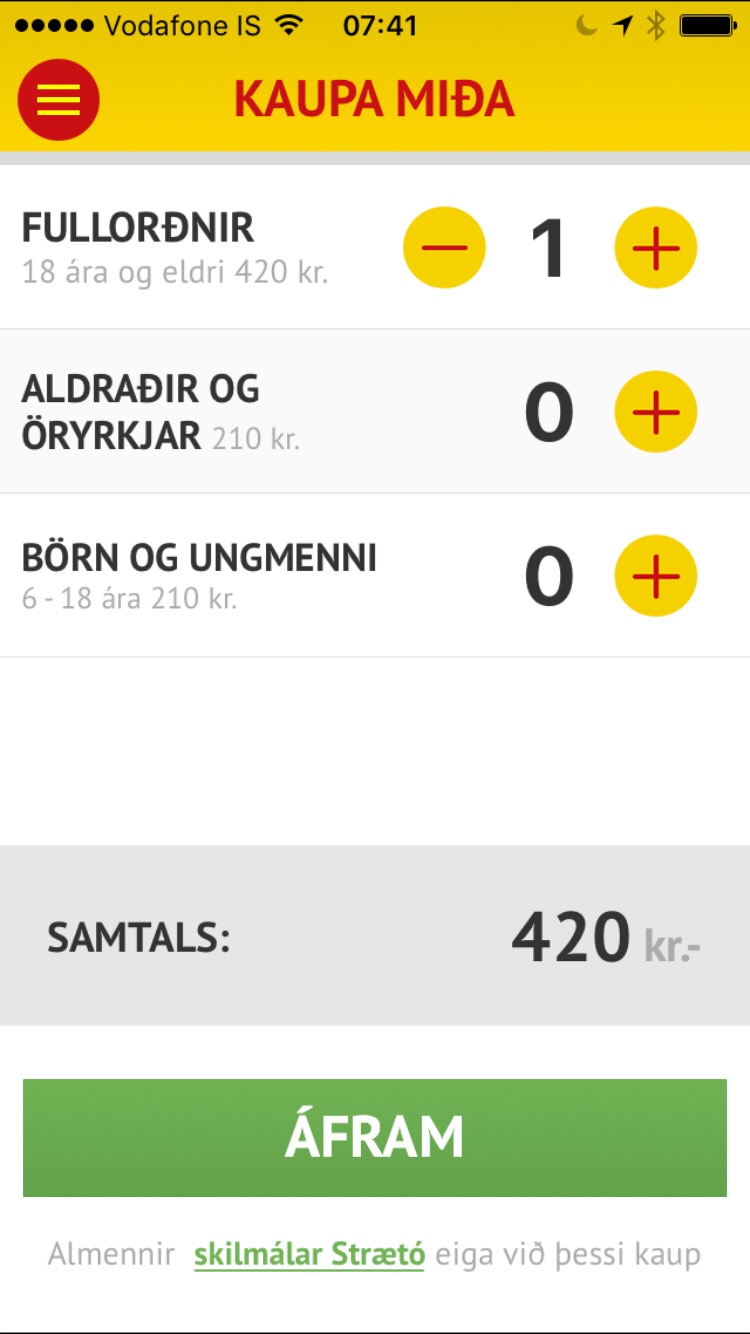
Task: Decrease the Fullorðnir ticket count
Action: [444, 247]
